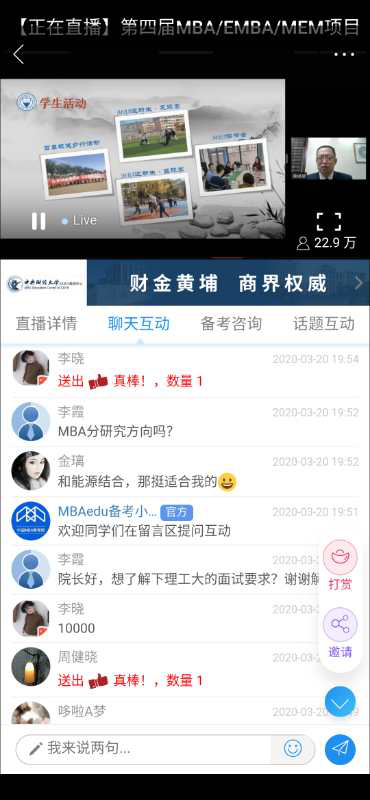Enter fullscreen video mode
The image size is (370, 800).
tap(329, 221)
